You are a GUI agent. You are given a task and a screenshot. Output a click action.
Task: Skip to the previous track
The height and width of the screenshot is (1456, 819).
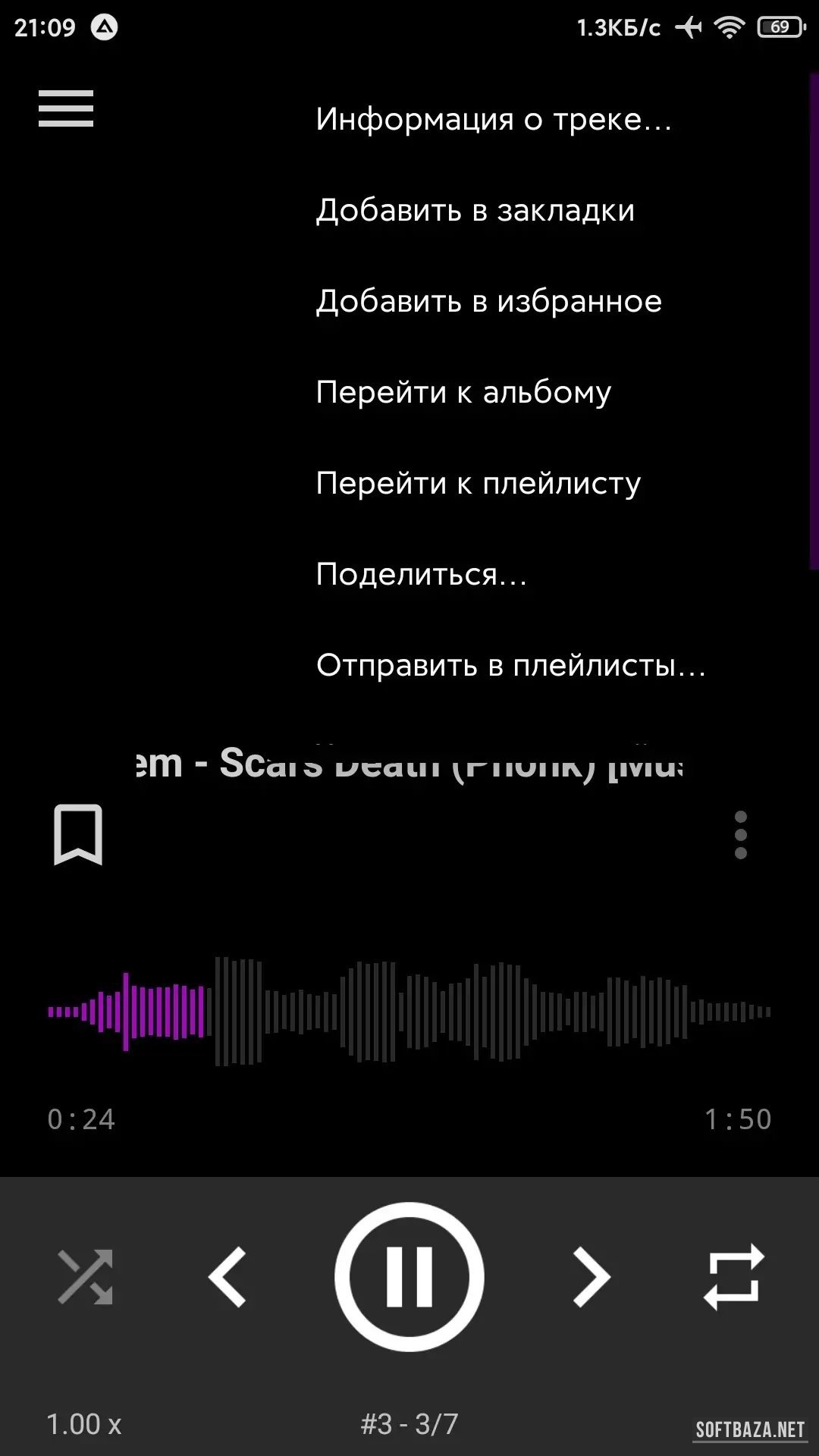227,1277
